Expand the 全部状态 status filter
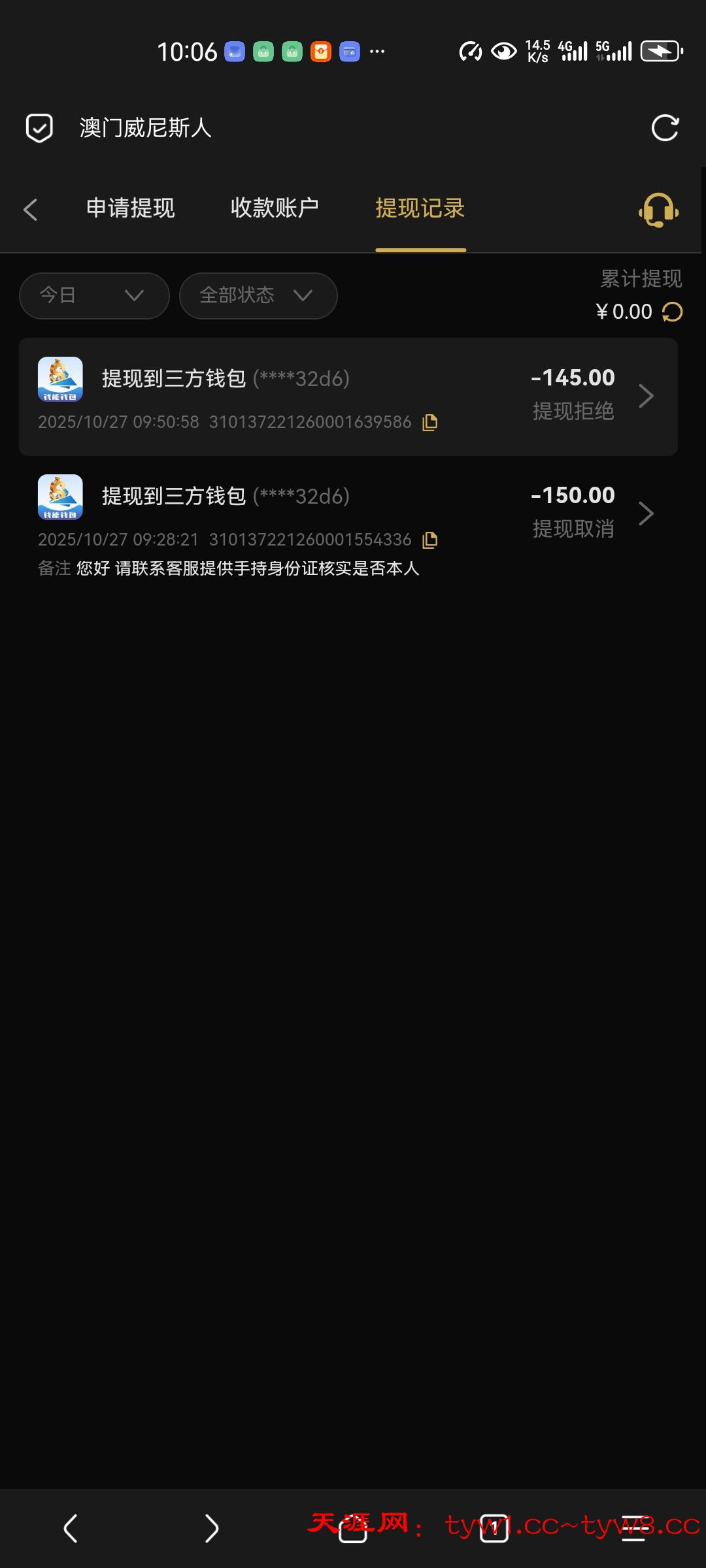Image resolution: width=706 pixels, height=1568 pixels. (x=258, y=295)
